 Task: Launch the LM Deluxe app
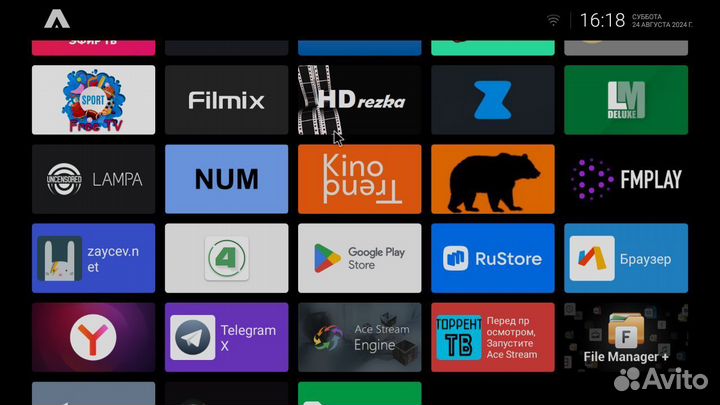tap(625, 100)
